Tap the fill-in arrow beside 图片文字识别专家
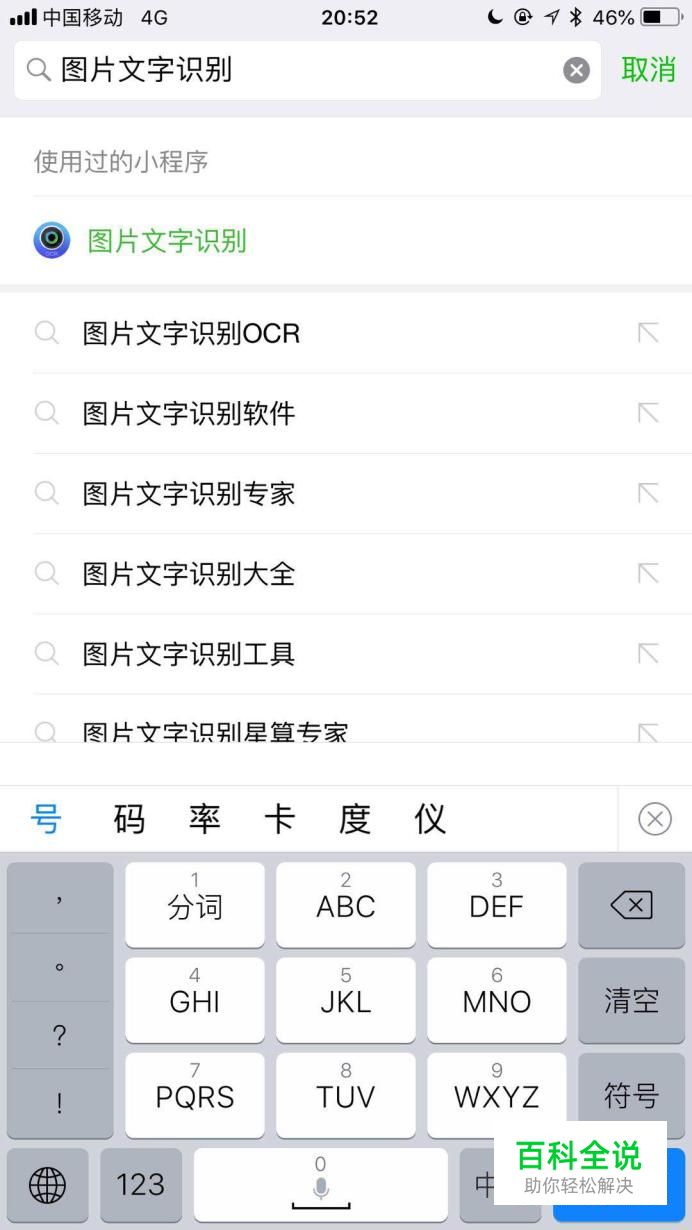This screenshot has width=692, height=1230. pyautogui.click(x=648, y=494)
